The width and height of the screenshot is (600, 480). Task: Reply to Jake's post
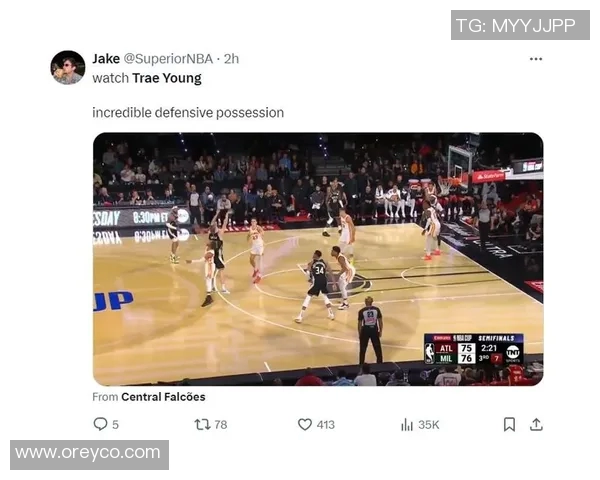(100, 424)
